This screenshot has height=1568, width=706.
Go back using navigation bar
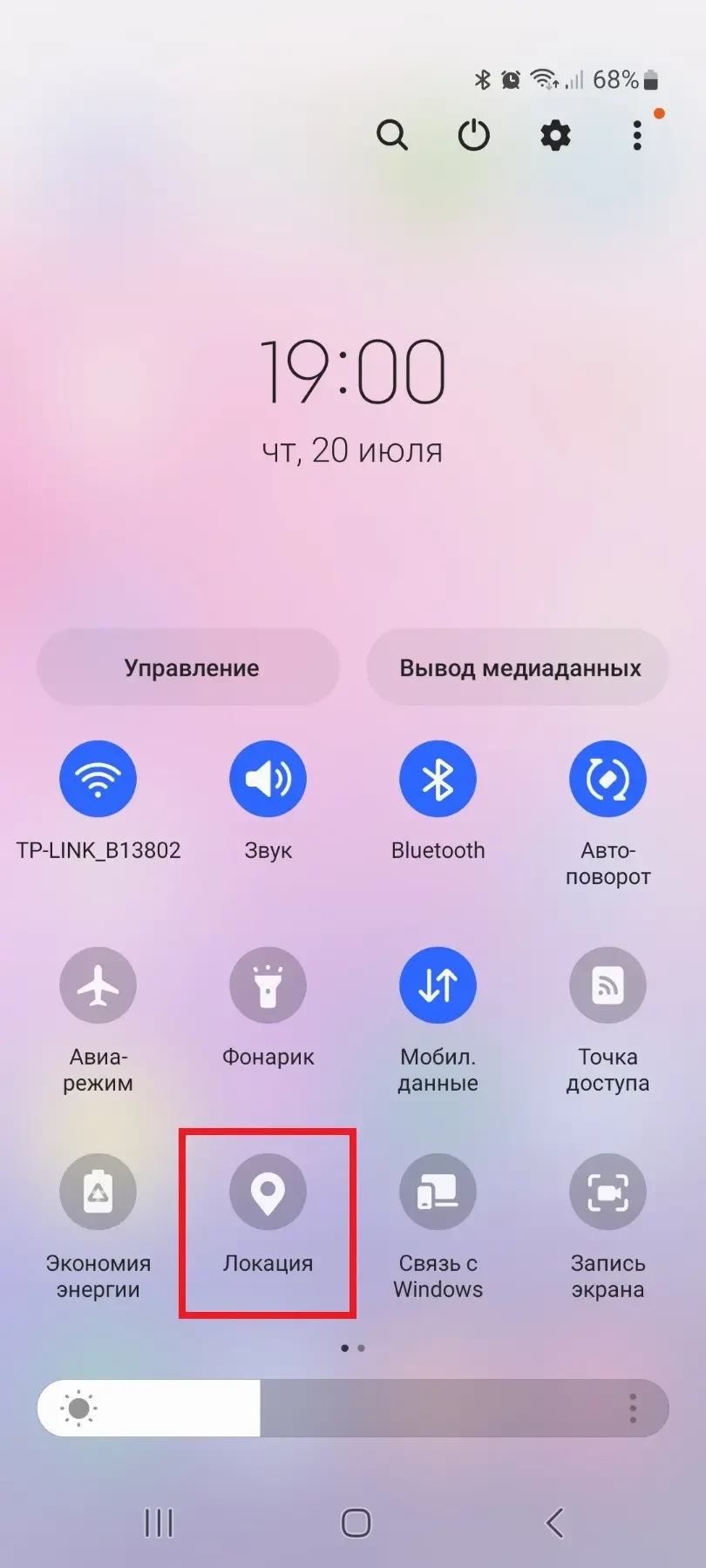[x=553, y=1523]
